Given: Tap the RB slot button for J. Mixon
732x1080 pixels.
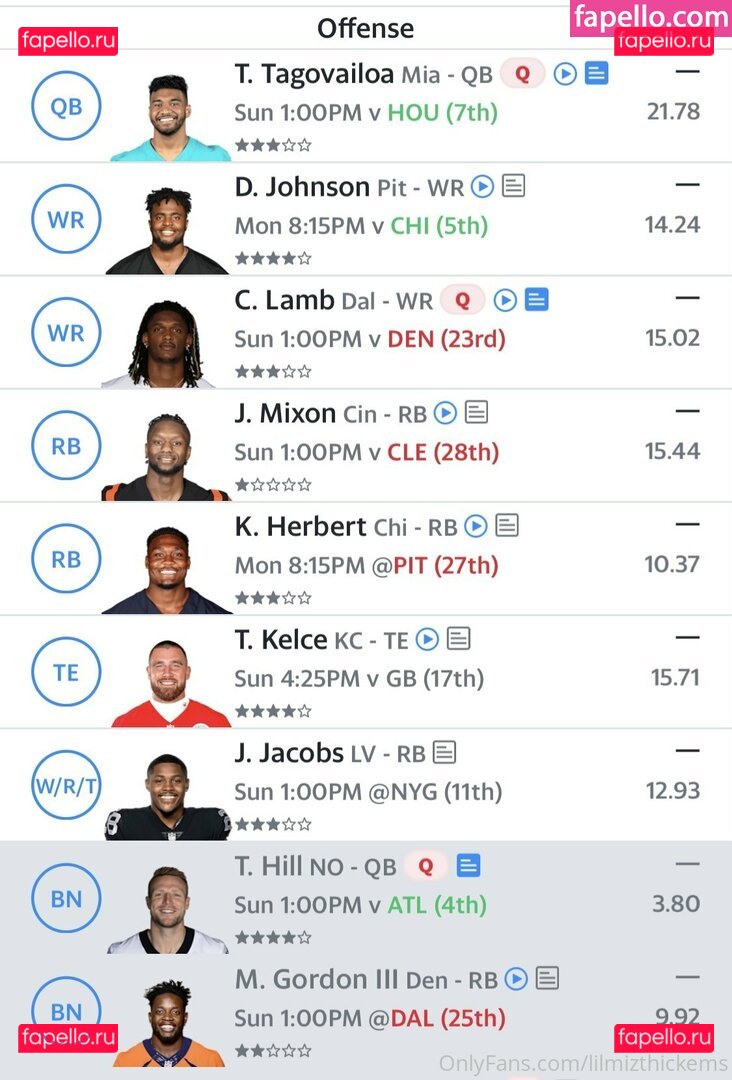Looking at the screenshot, I should (x=66, y=446).
